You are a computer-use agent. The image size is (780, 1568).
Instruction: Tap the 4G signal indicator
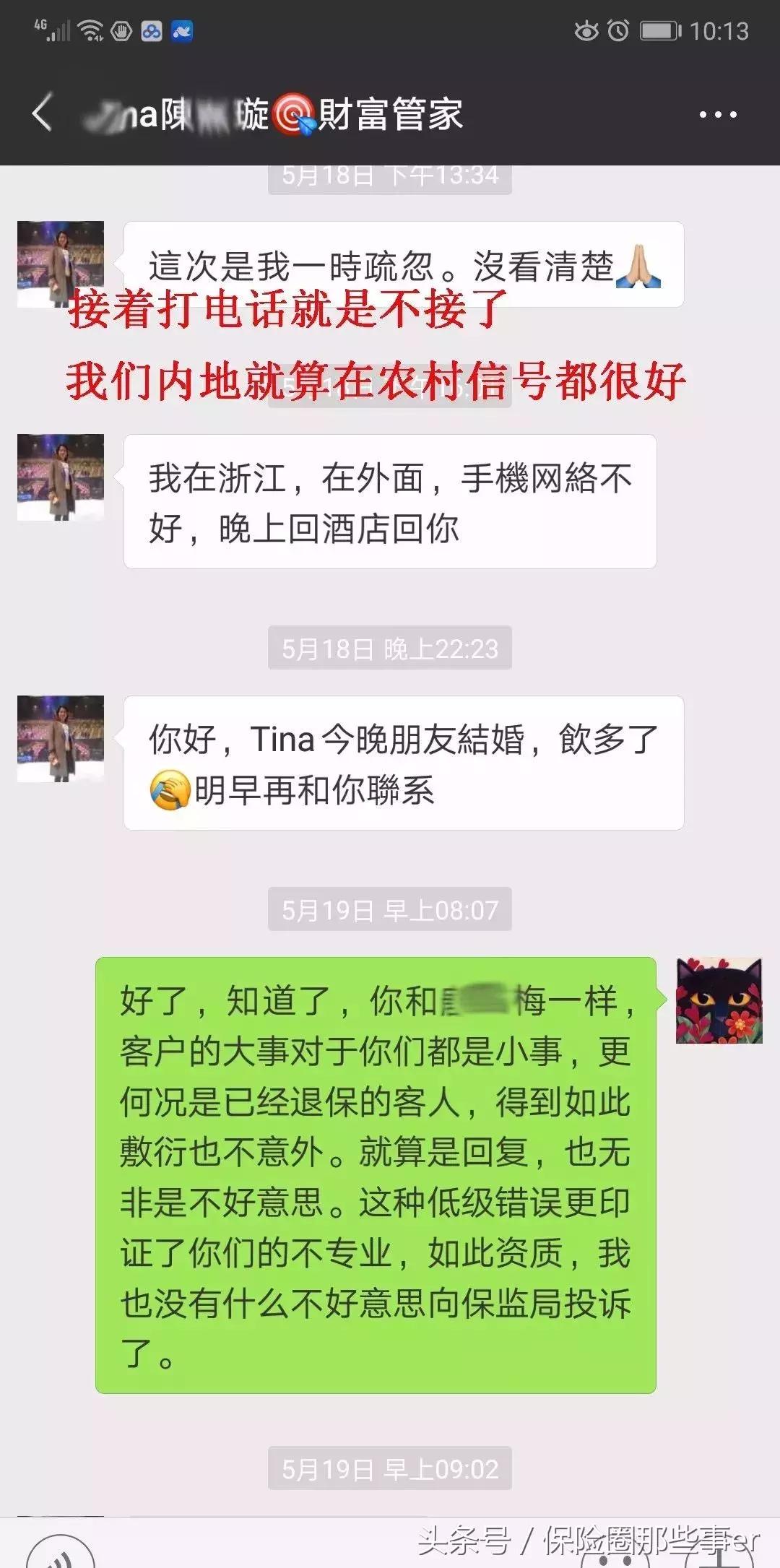pos(51,30)
